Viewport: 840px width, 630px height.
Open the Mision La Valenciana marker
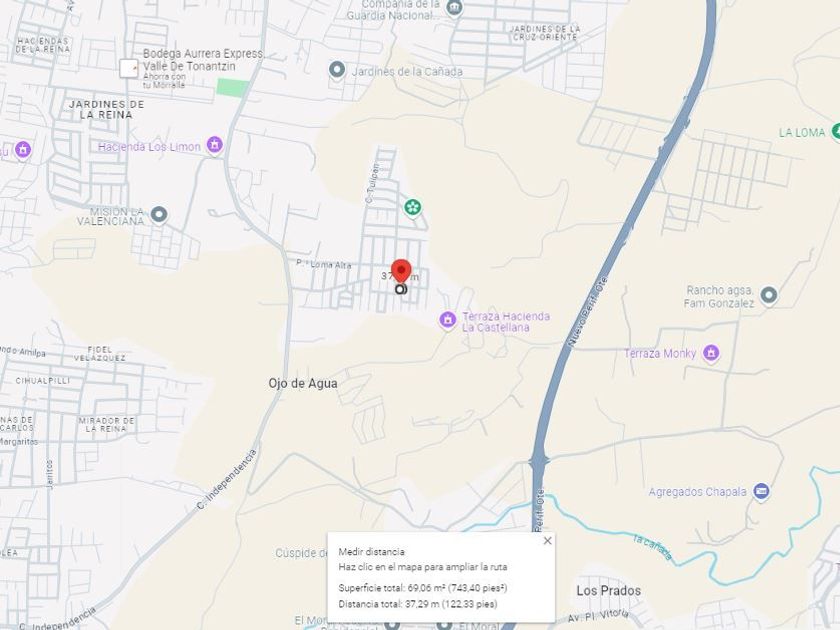159,215
